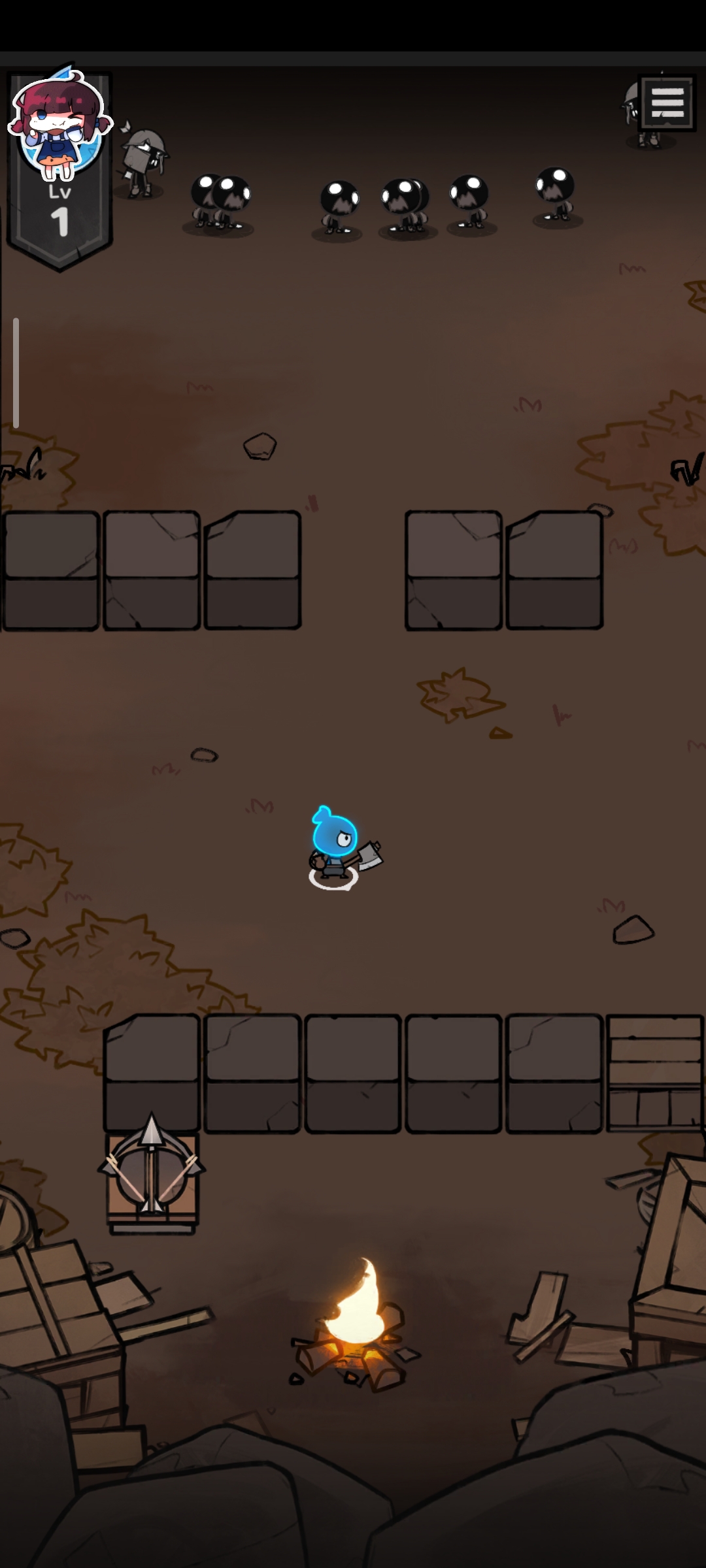Open the hamburger menu button
Viewport: 706px width, 1568px height.
coord(667,103)
